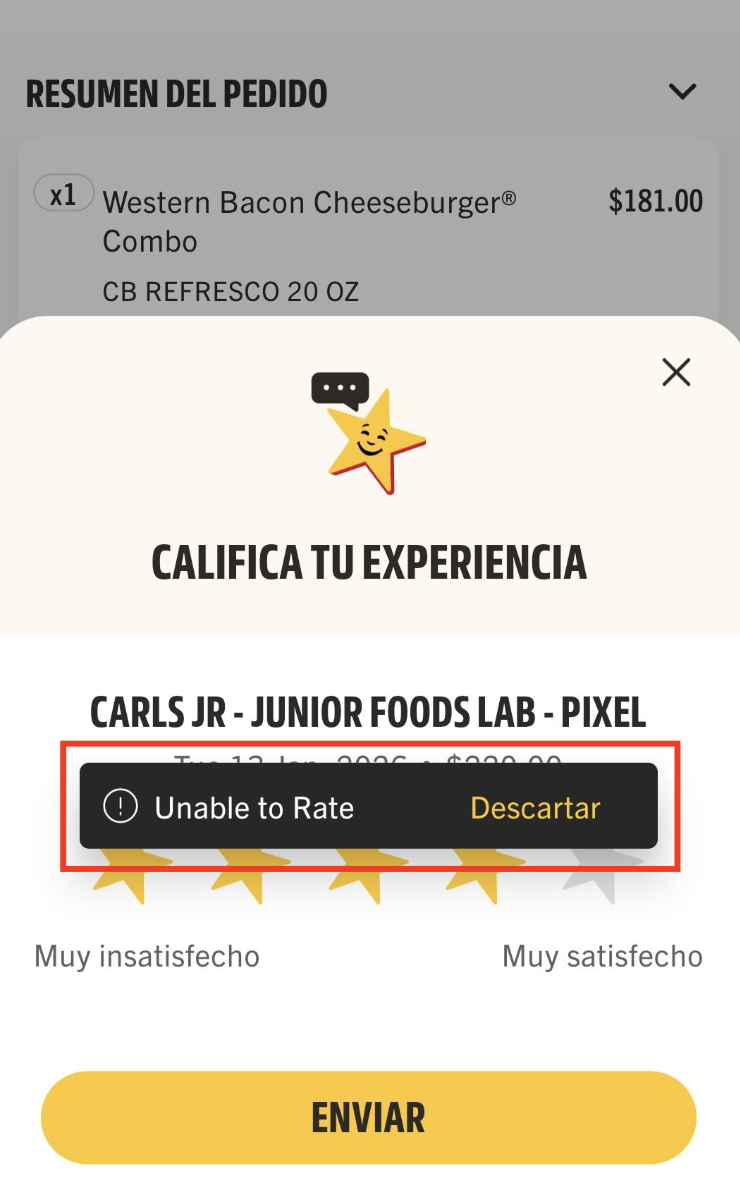740x1184 pixels.
Task: Send the rating with ENVIAR
Action: pyautogui.click(x=368, y=1117)
